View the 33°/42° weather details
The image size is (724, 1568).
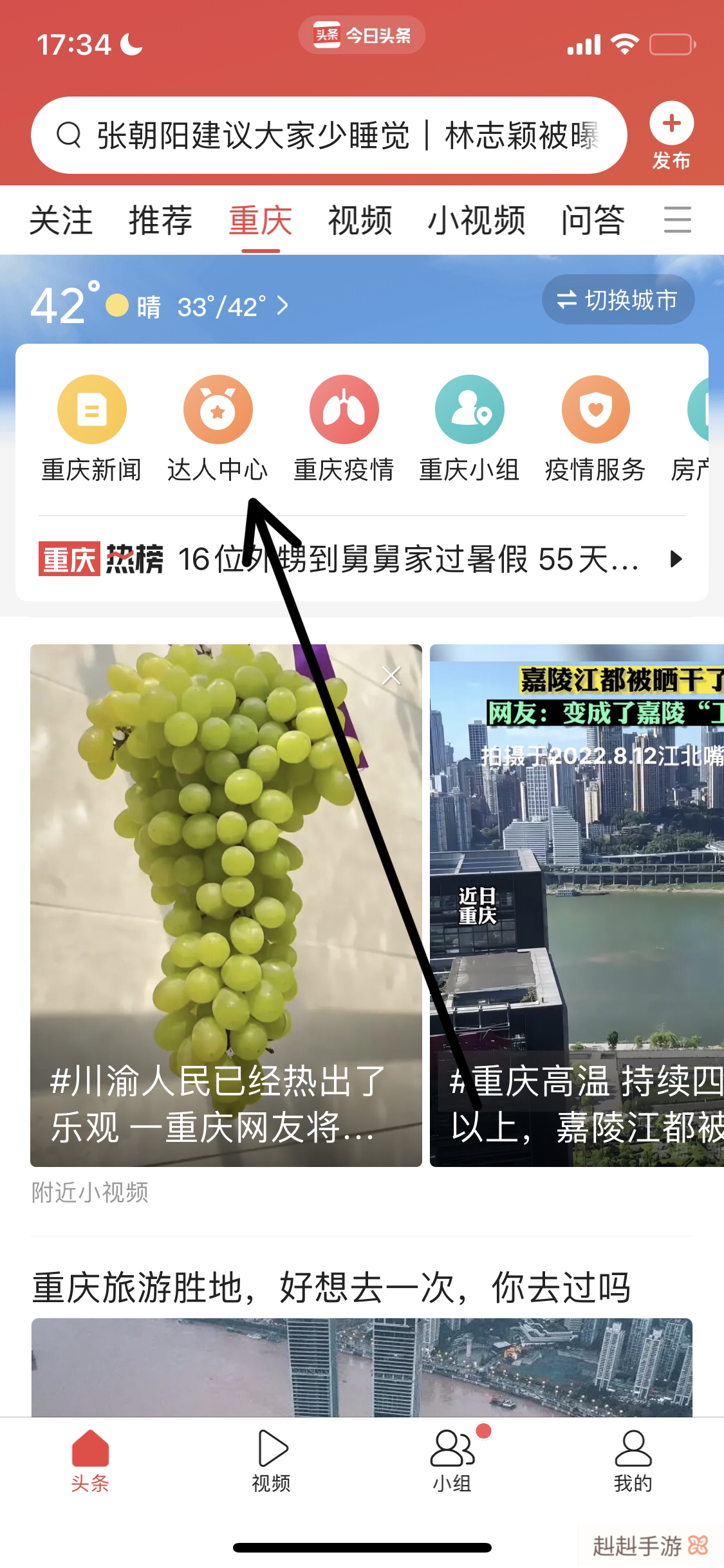click(x=232, y=307)
